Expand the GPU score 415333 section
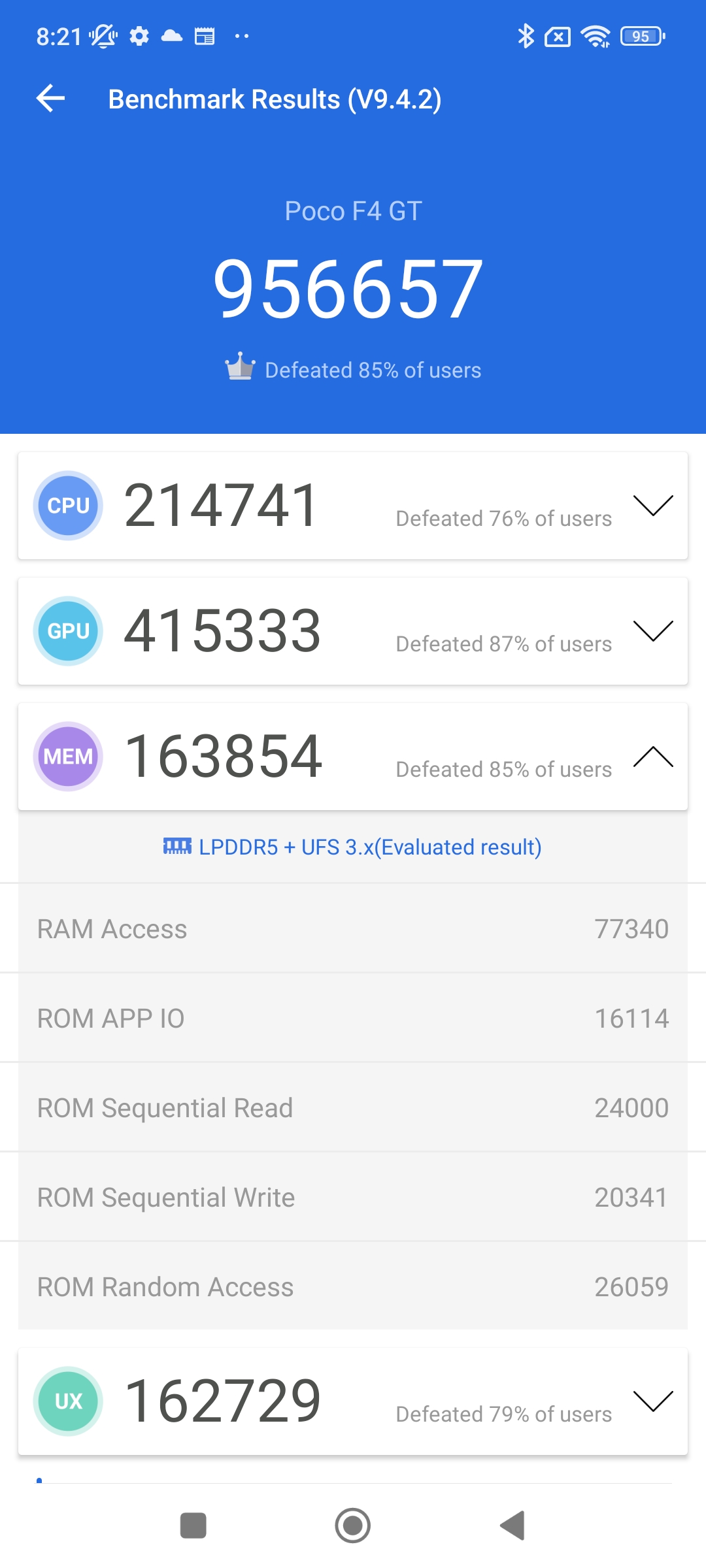 click(x=653, y=631)
